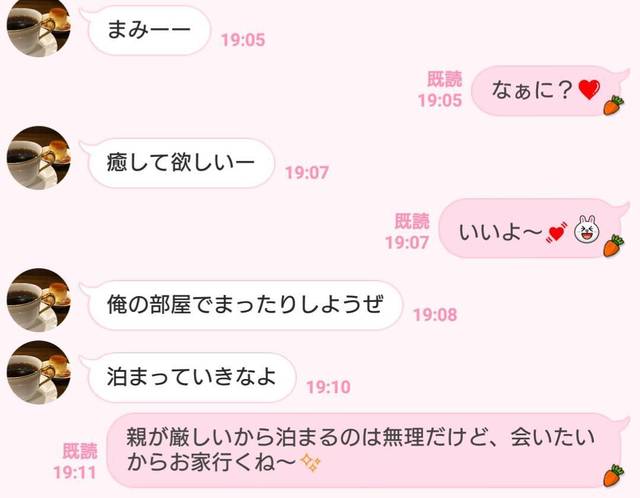
Task: Select the avatar beside 泊まっていきなよ
Action: (38, 371)
